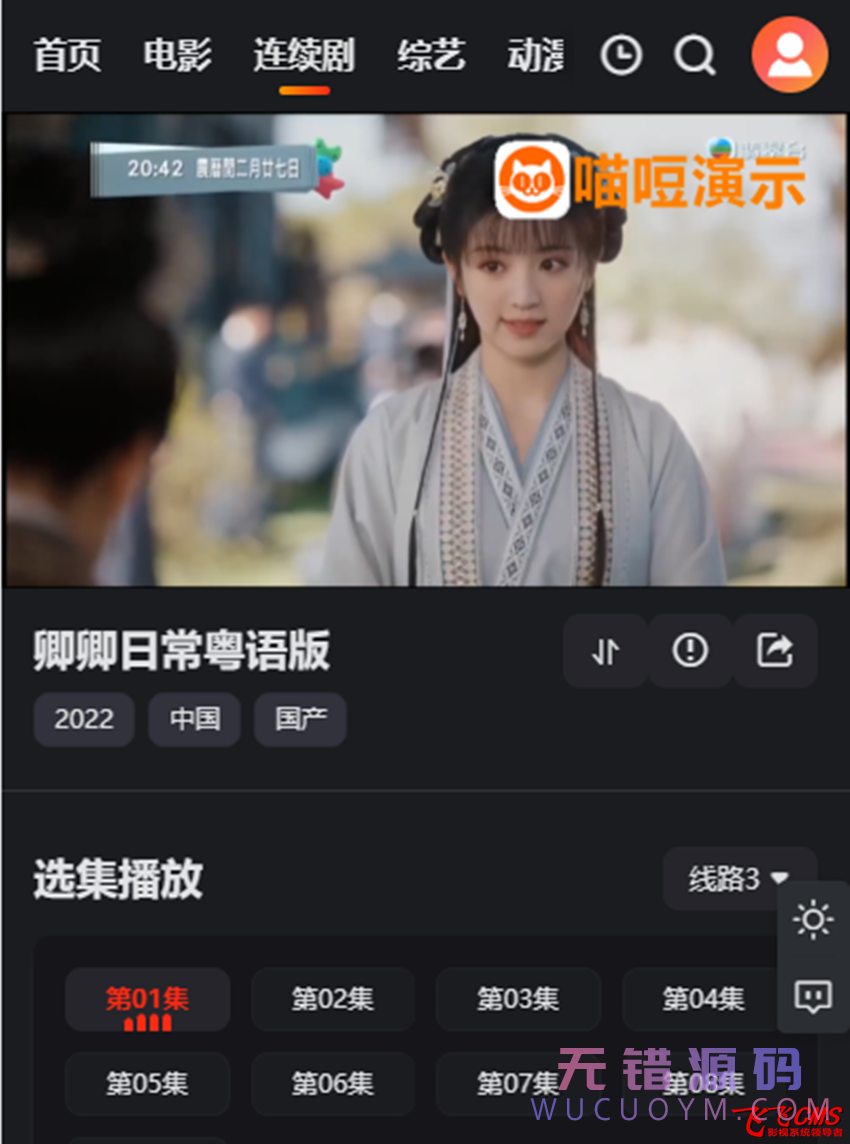Image resolution: width=850 pixels, height=1144 pixels.
Task: Switch to the 电影 tab
Action: pos(177,56)
